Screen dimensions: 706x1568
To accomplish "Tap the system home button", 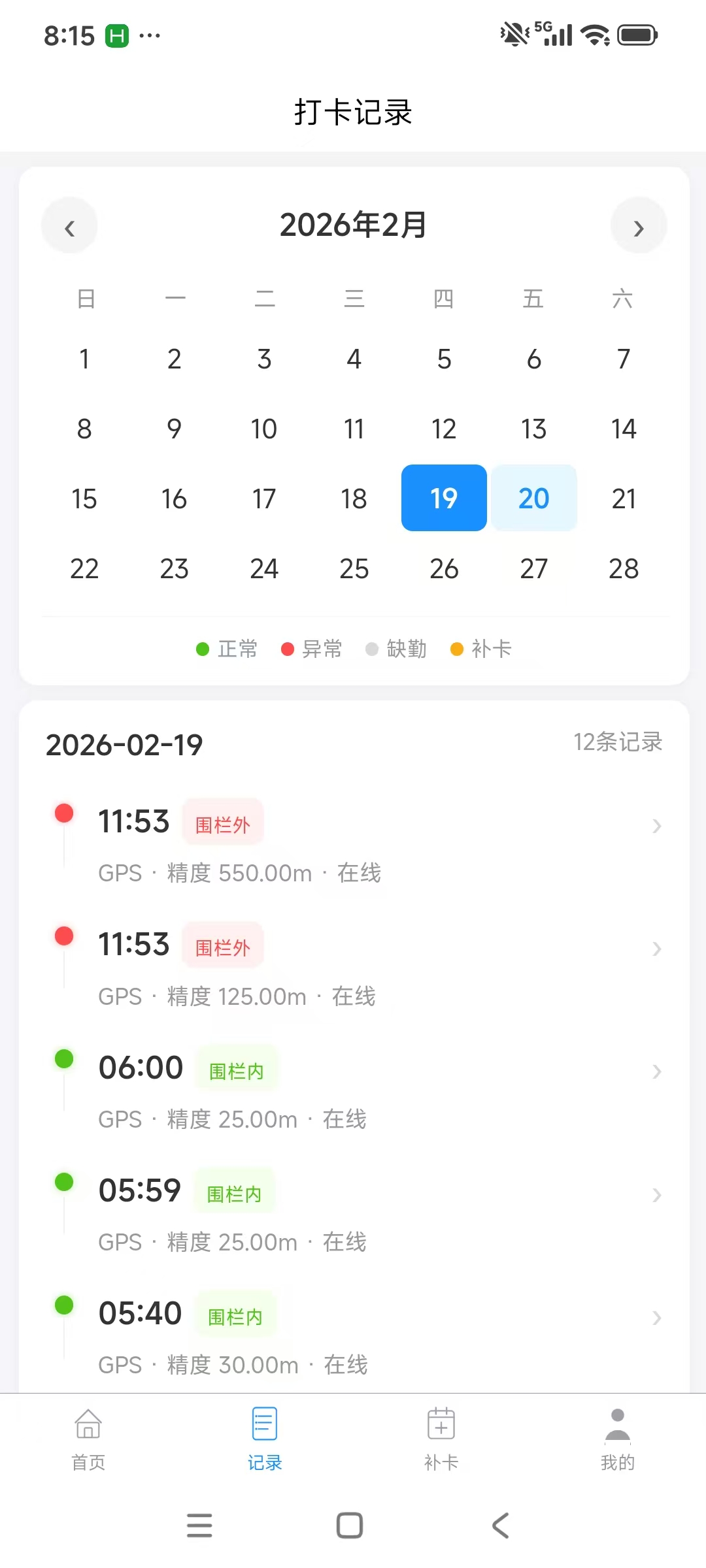I will [350, 1526].
